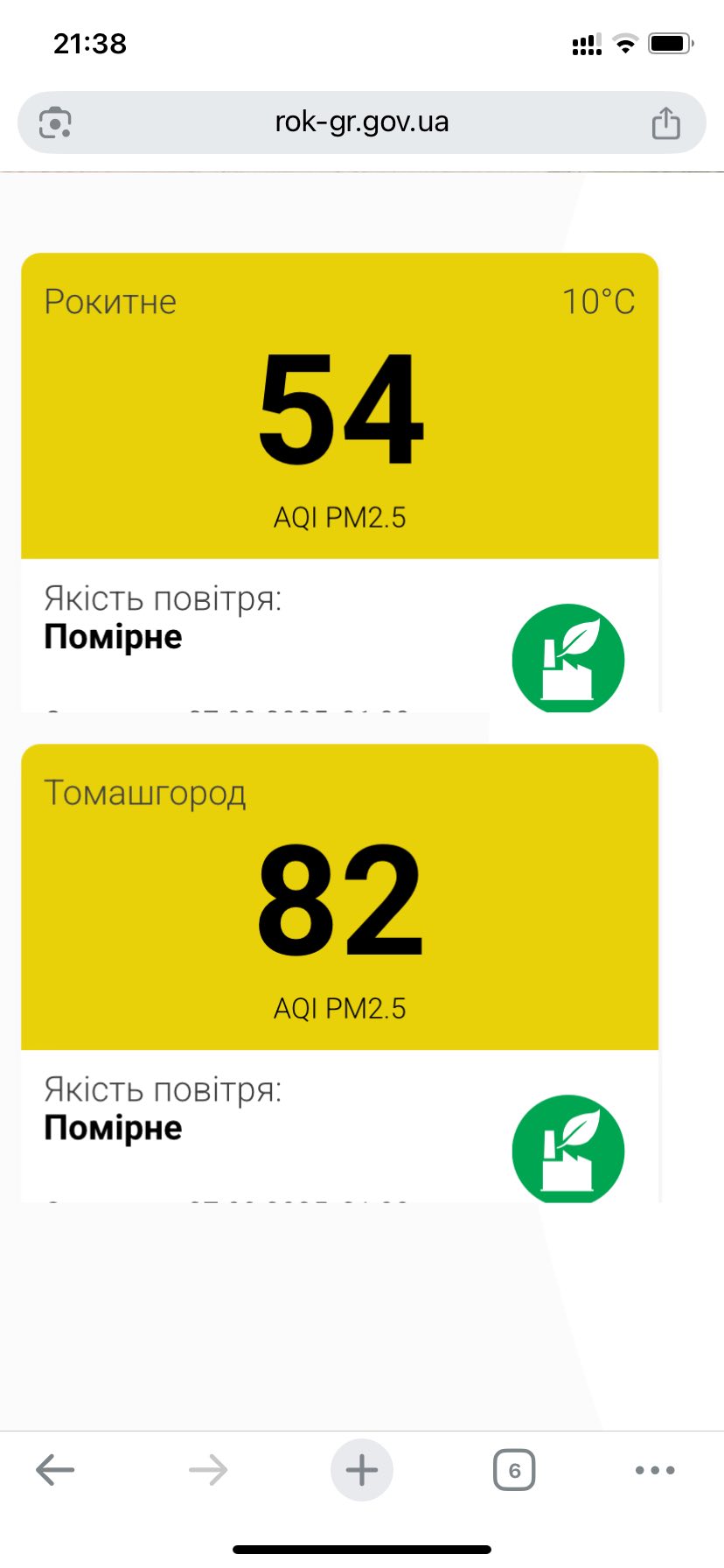Open the browser overflow menu

point(655,1470)
